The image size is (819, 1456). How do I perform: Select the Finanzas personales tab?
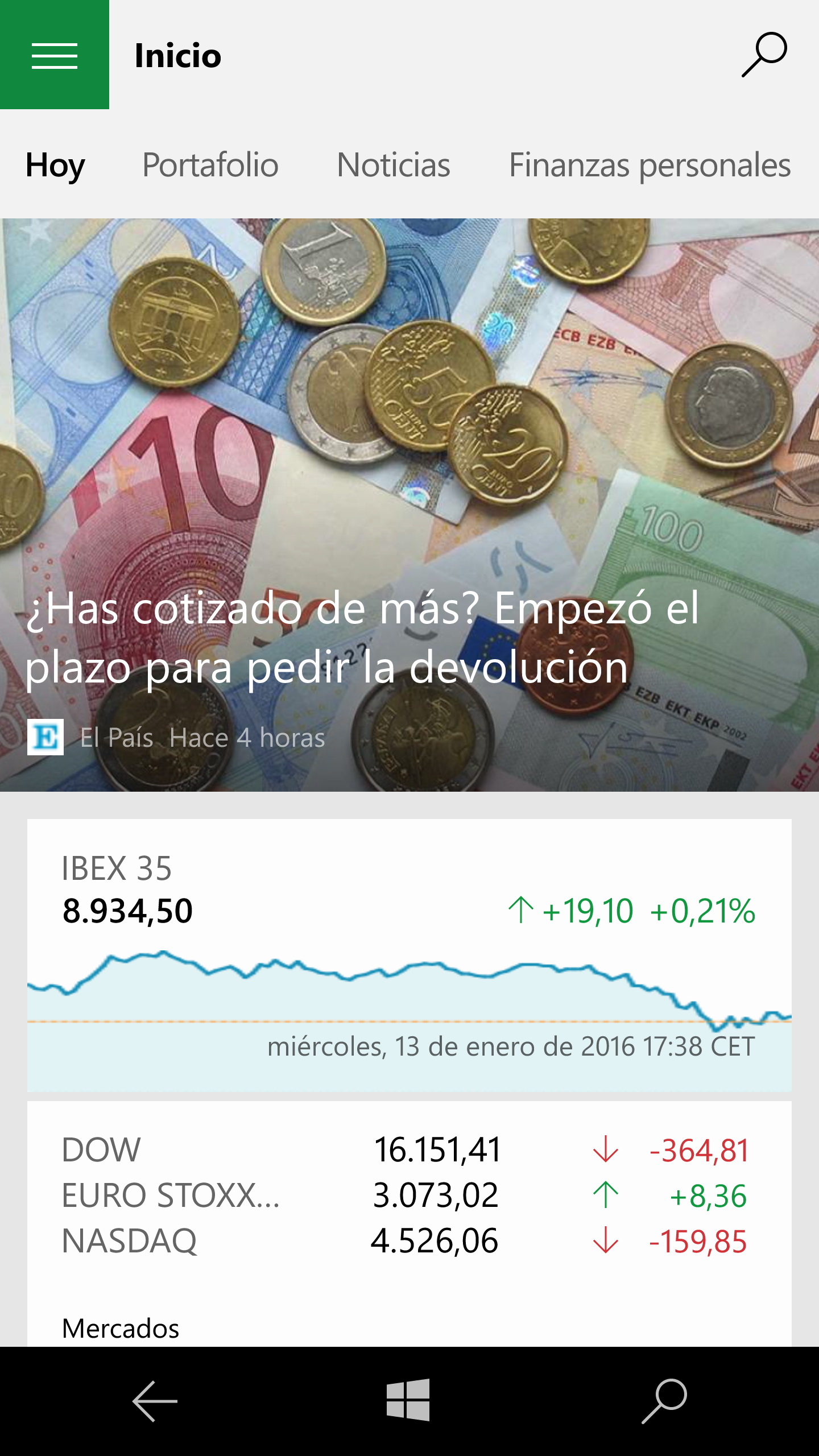click(650, 166)
